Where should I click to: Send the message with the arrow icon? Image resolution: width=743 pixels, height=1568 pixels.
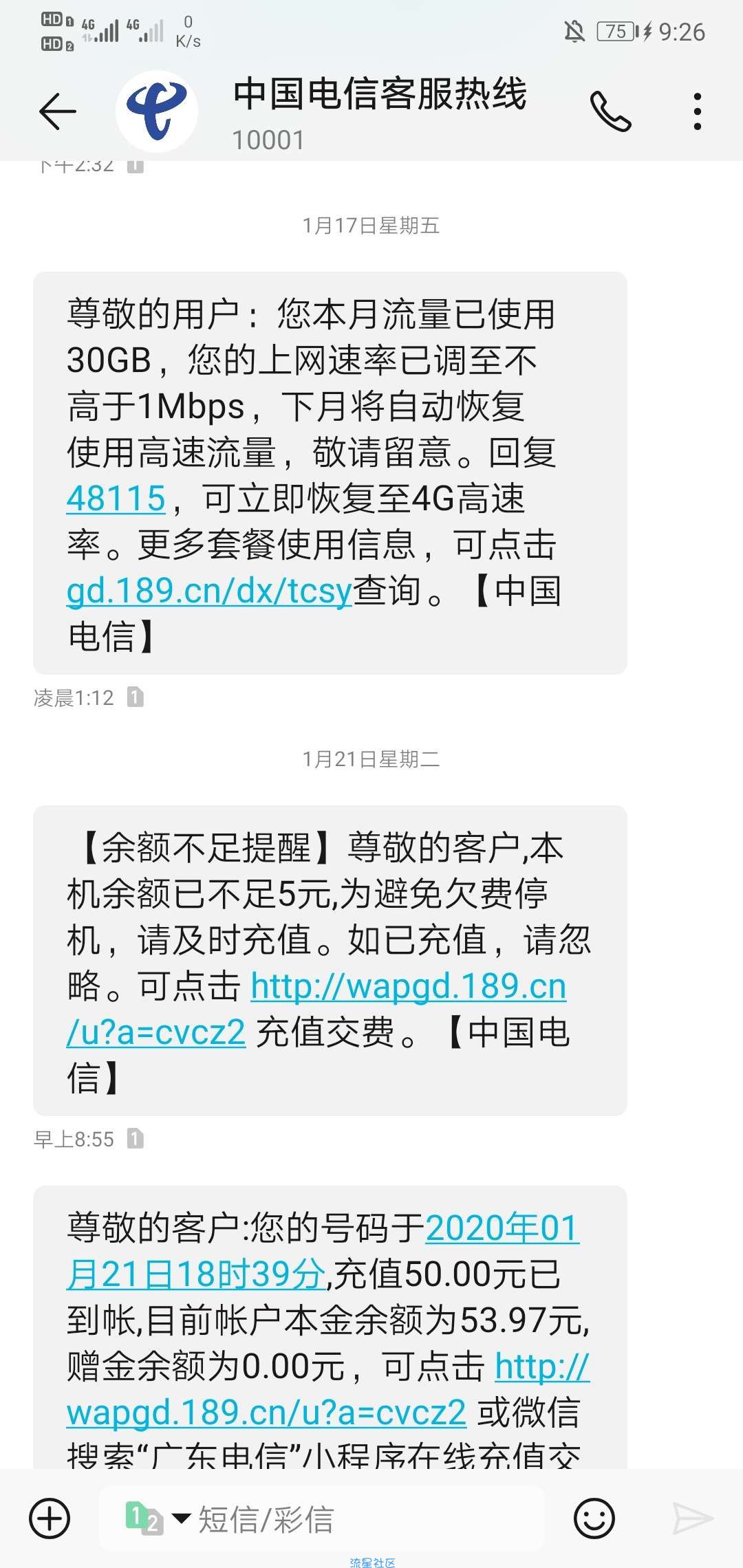(x=693, y=1518)
